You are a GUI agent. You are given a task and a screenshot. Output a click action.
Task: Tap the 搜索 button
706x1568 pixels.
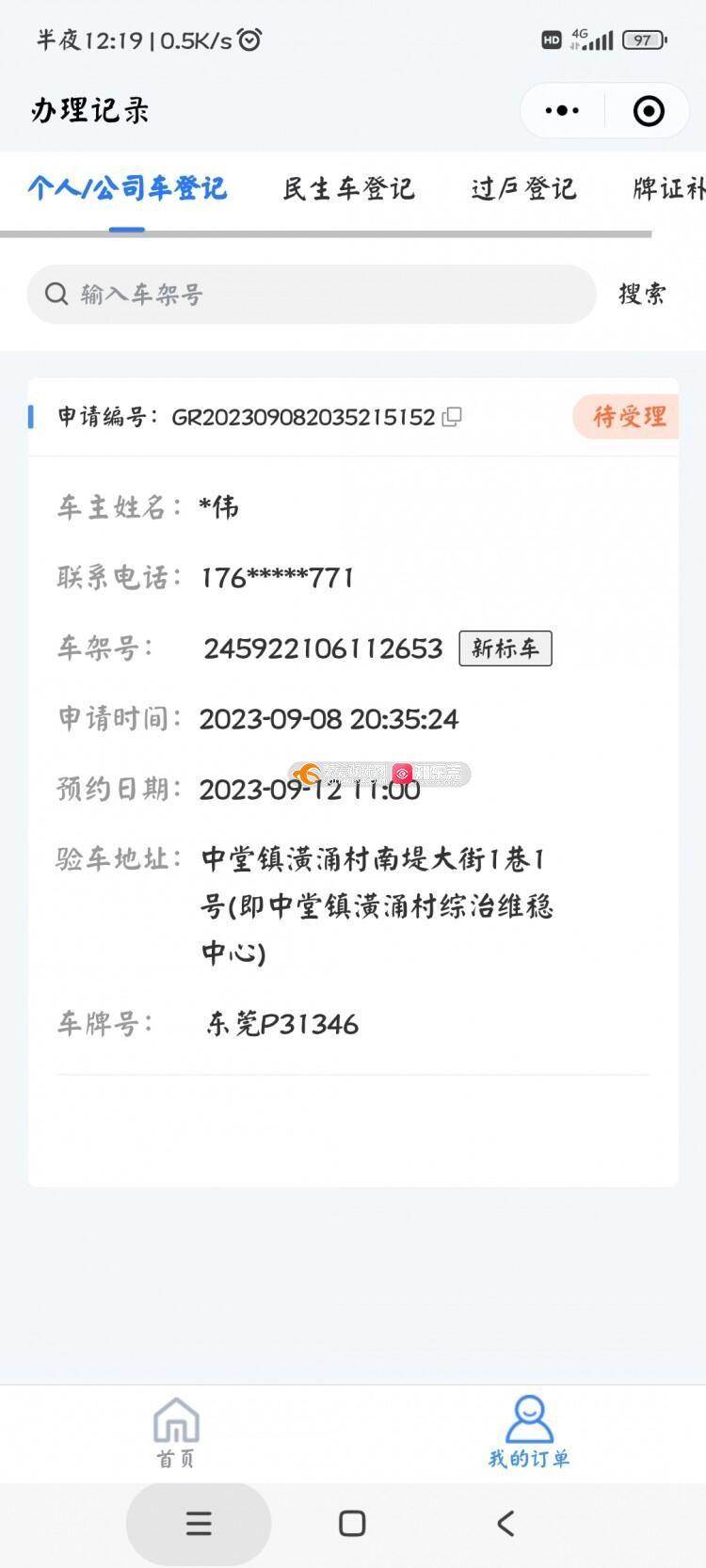click(x=642, y=295)
